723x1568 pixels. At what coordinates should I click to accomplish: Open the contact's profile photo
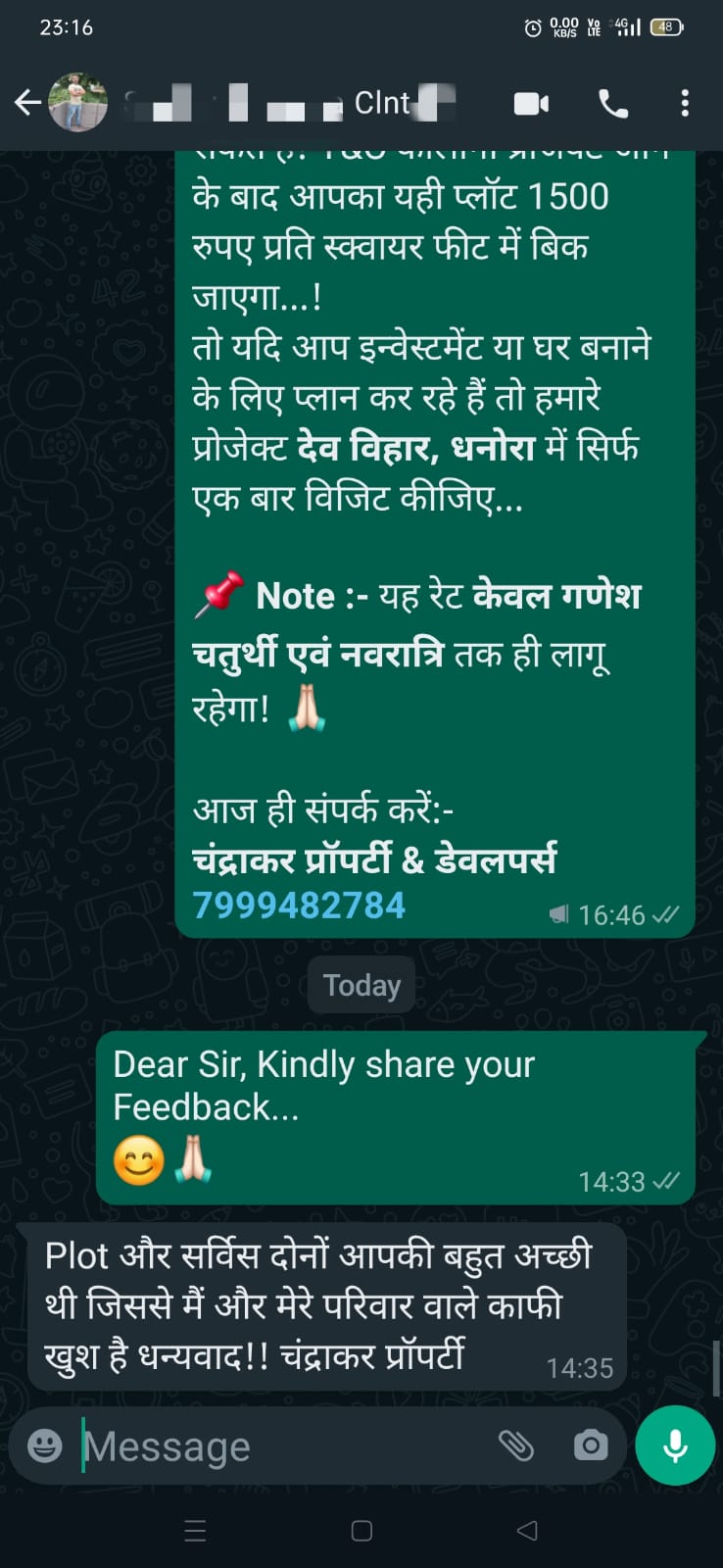(78, 103)
